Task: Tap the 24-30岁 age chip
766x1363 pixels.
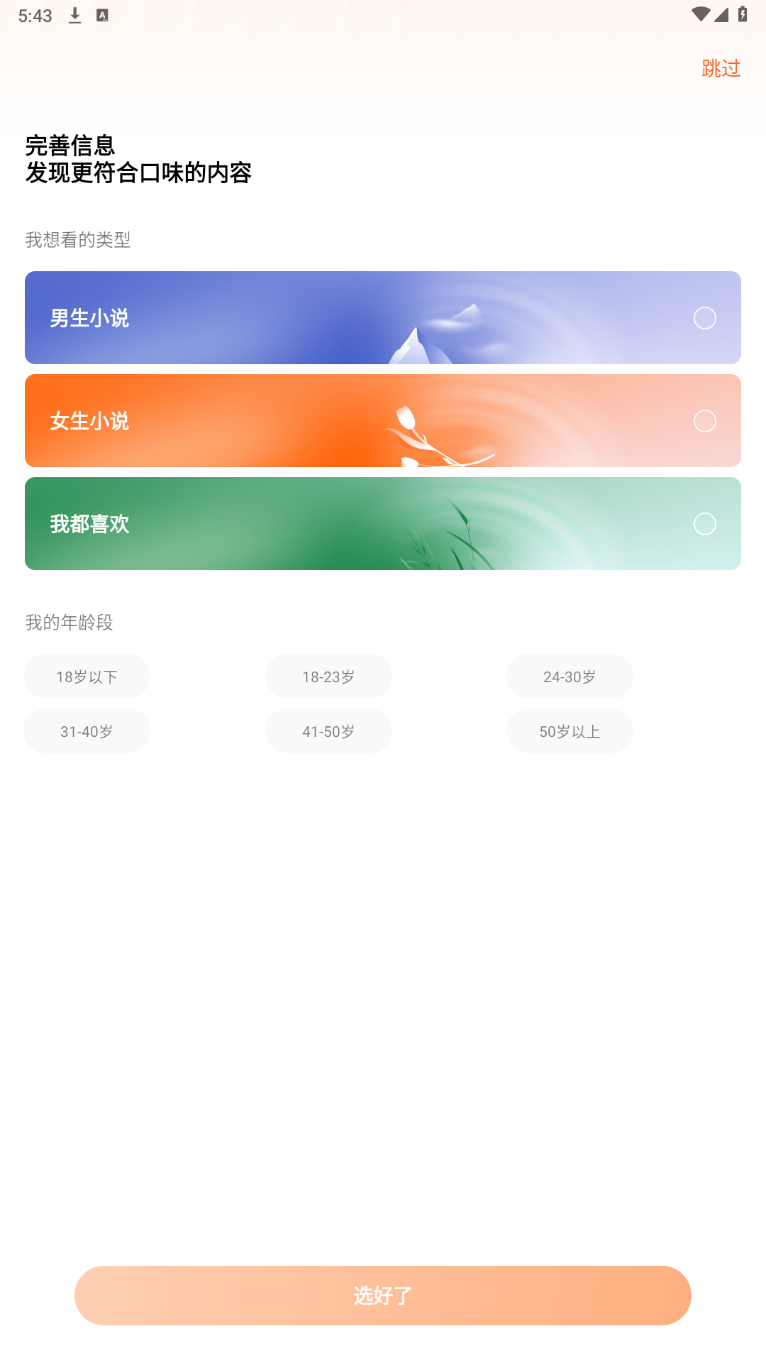Action: tap(569, 677)
